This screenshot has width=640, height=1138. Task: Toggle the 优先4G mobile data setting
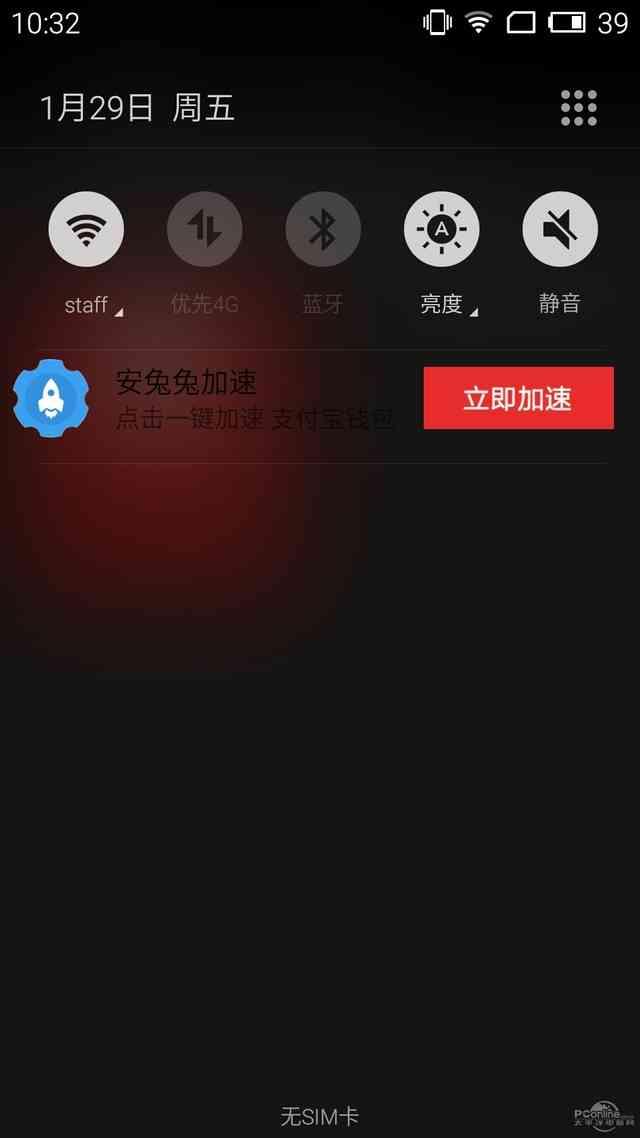point(204,229)
